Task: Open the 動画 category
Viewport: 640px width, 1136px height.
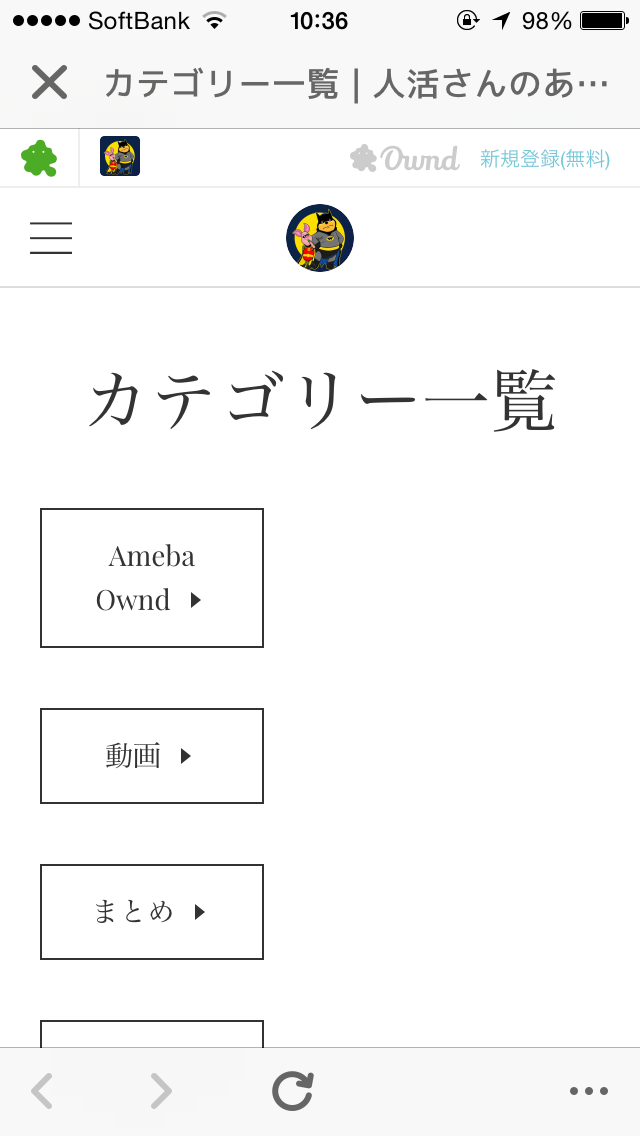Action: click(x=152, y=756)
